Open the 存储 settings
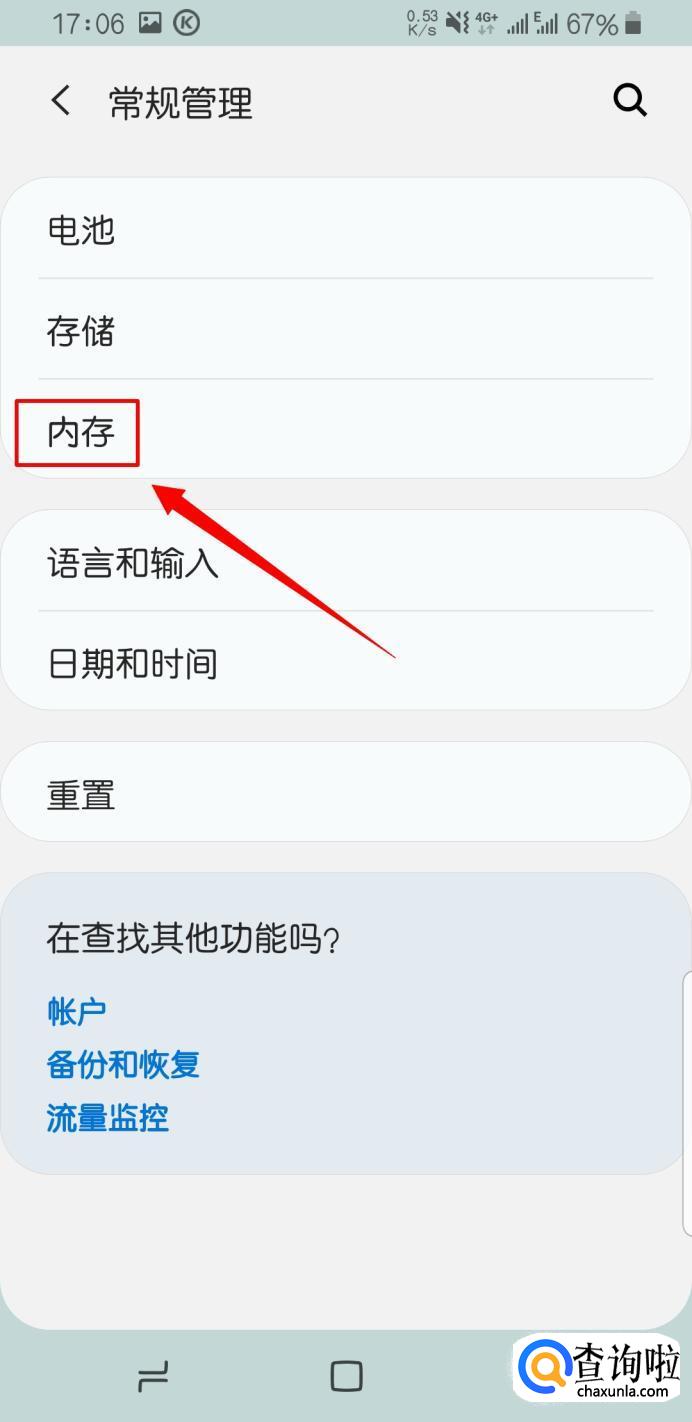 [345, 330]
